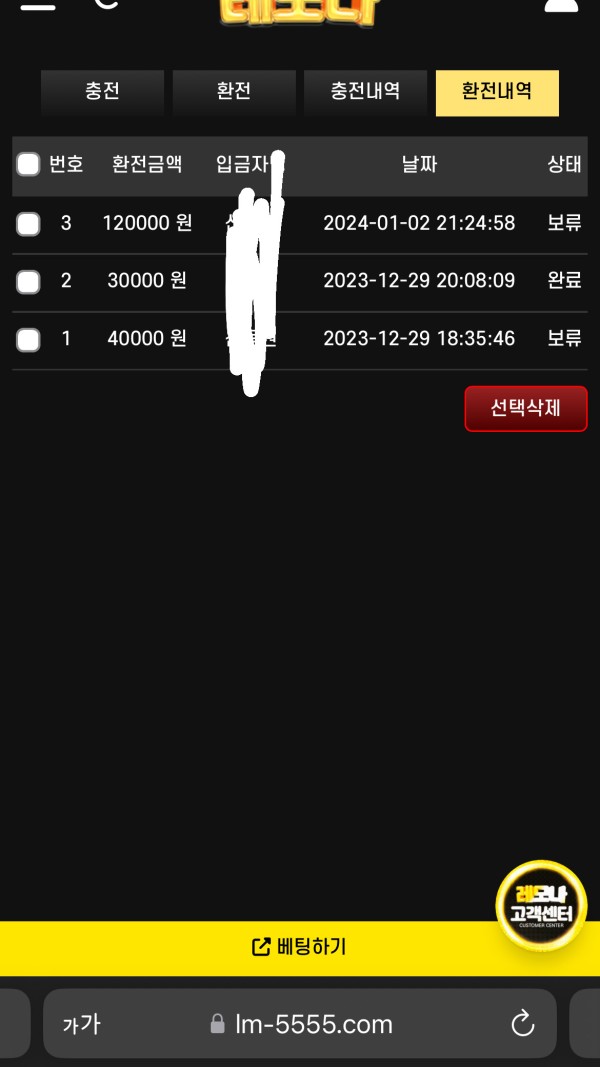Image resolution: width=600 pixels, height=1067 pixels.
Task: Check the box for the 30000 원 row
Action: click(x=28, y=282)
